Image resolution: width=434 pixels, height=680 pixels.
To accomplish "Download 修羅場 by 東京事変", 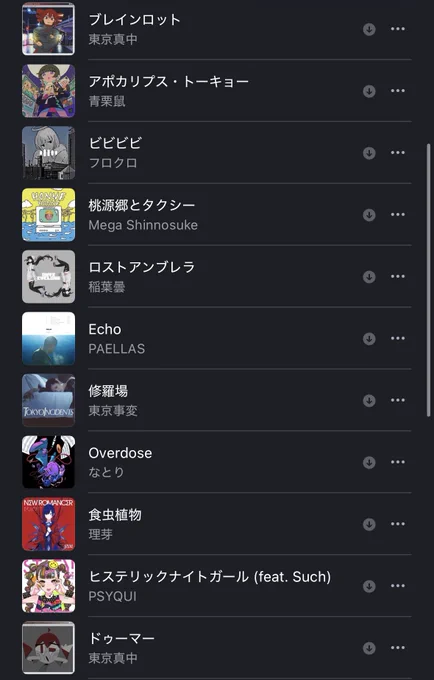I will click(369, 400).
